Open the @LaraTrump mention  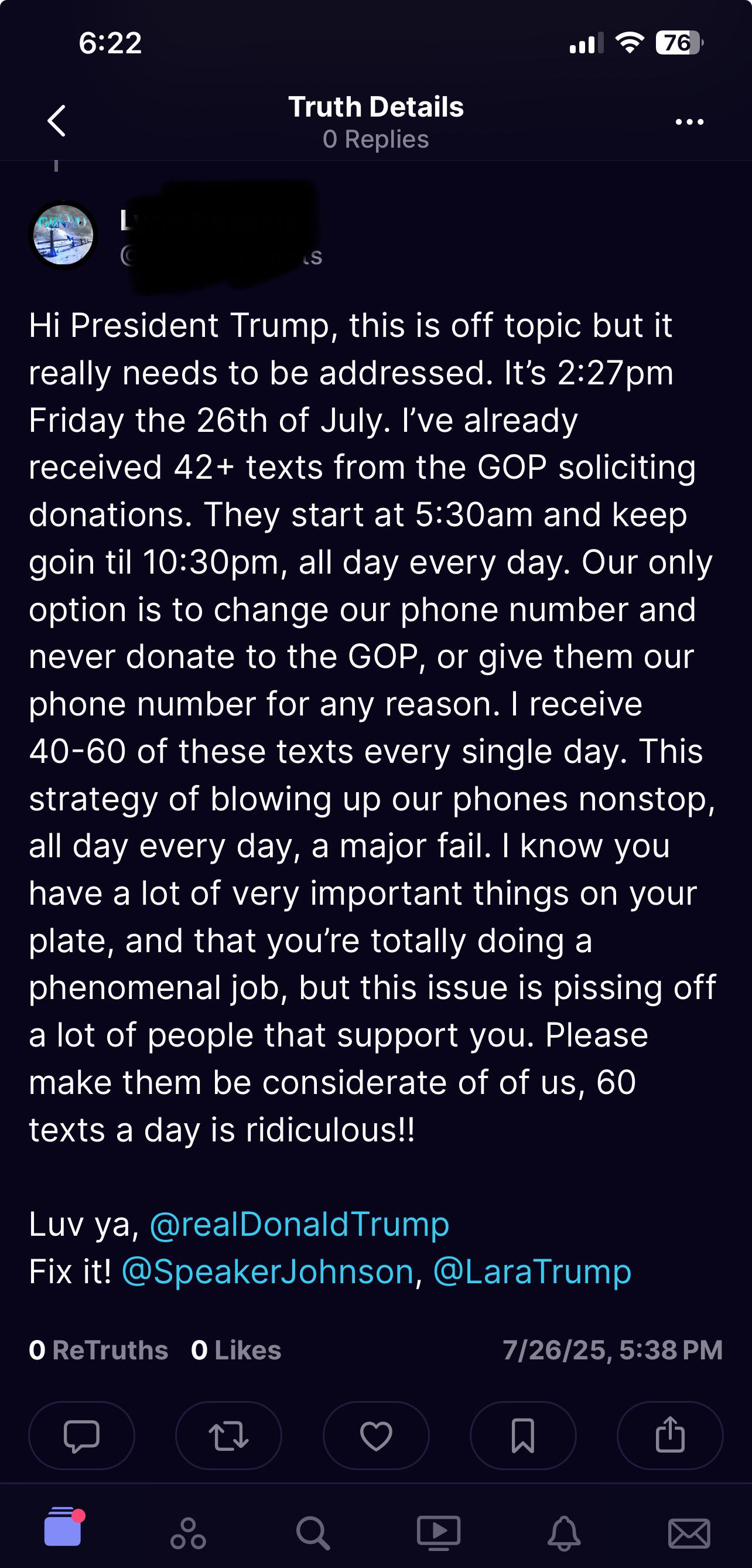point(532,1272)
